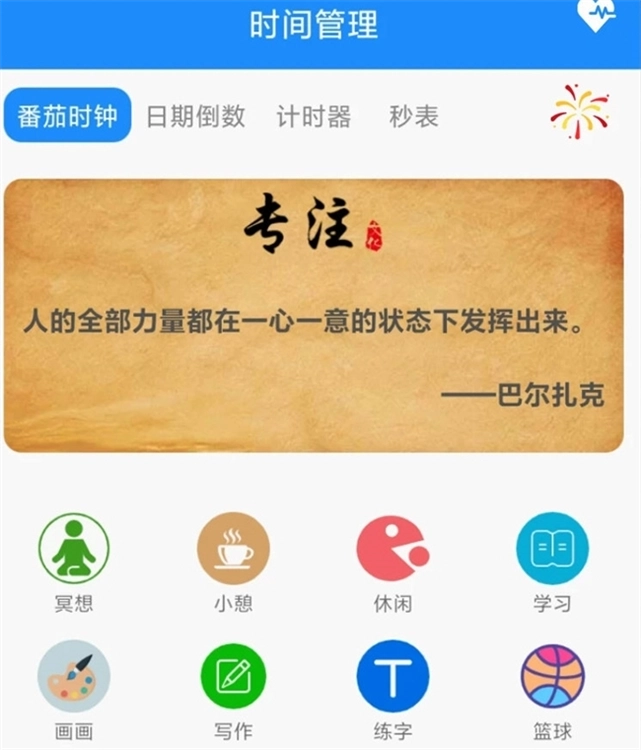Switch to the 日期倒数 tab

pos(195,117)
